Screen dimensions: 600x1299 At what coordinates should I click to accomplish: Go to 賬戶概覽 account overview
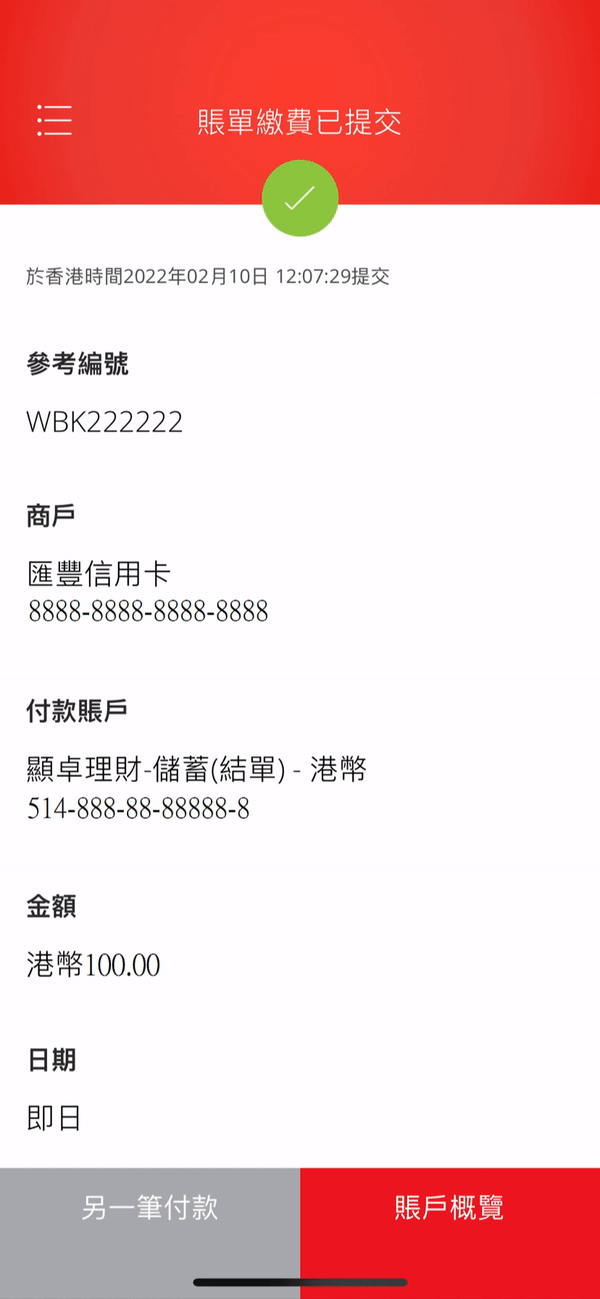click(450, 1208)
